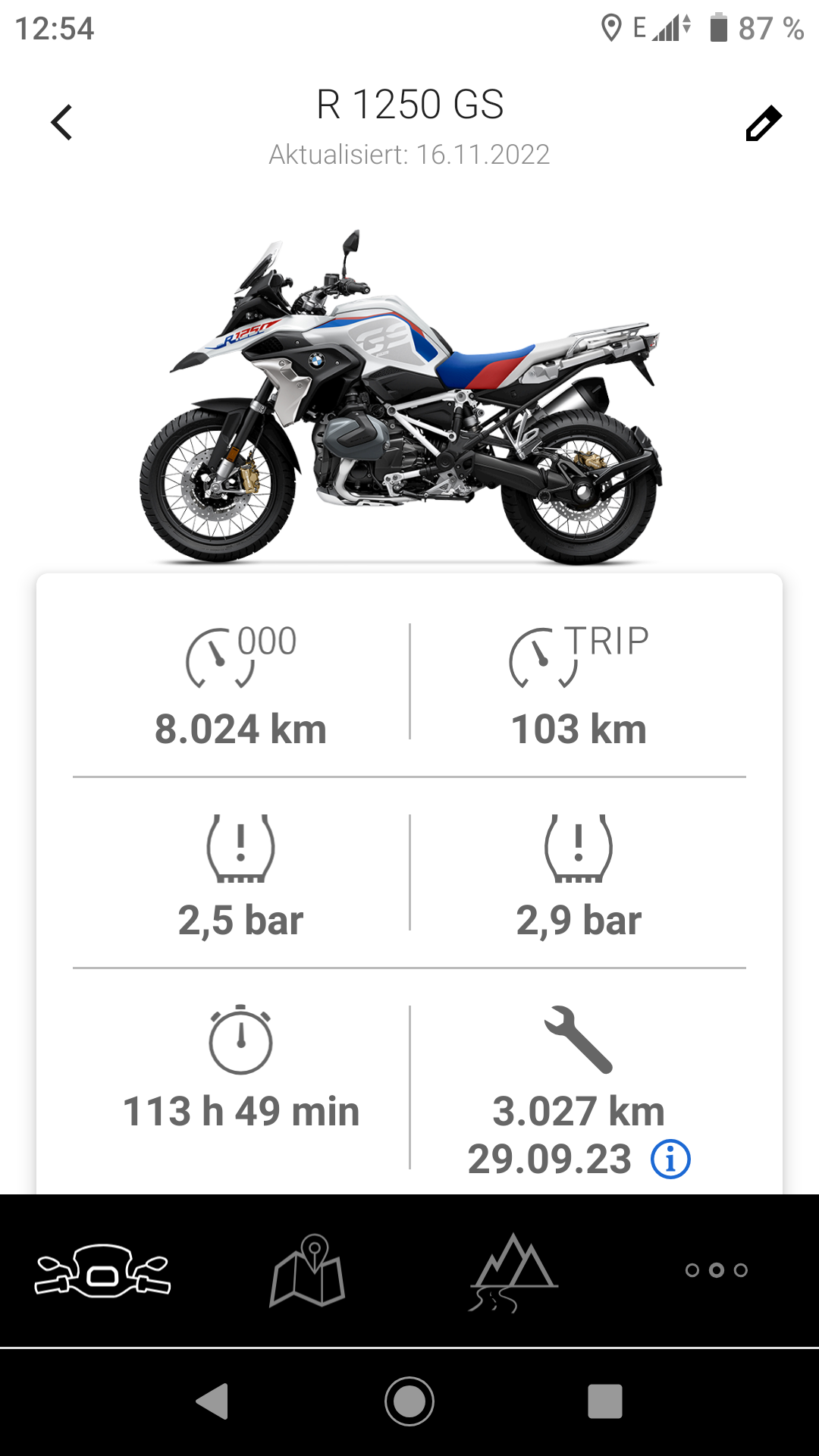Viewport: 819px width, 1456px height.
Task: Open the system recent apps view
Action: (604, 1401)
